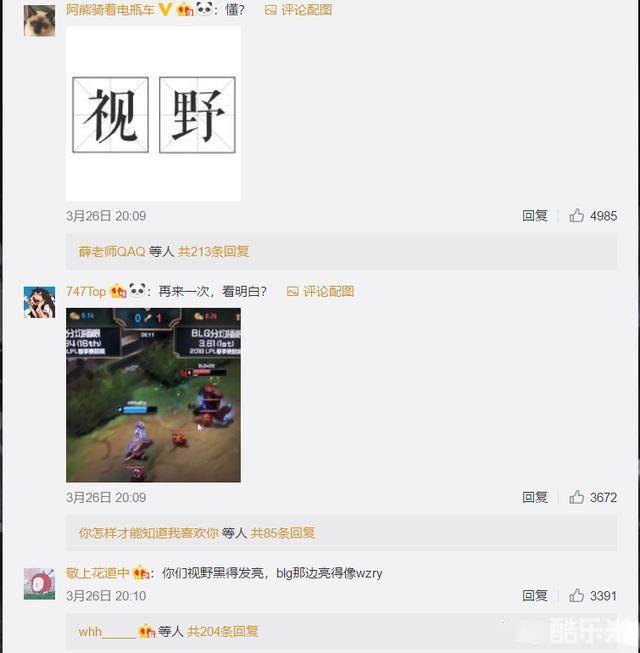
Task: Open 薛老师QAQ's profile link
Action: [x=112, y=252]
